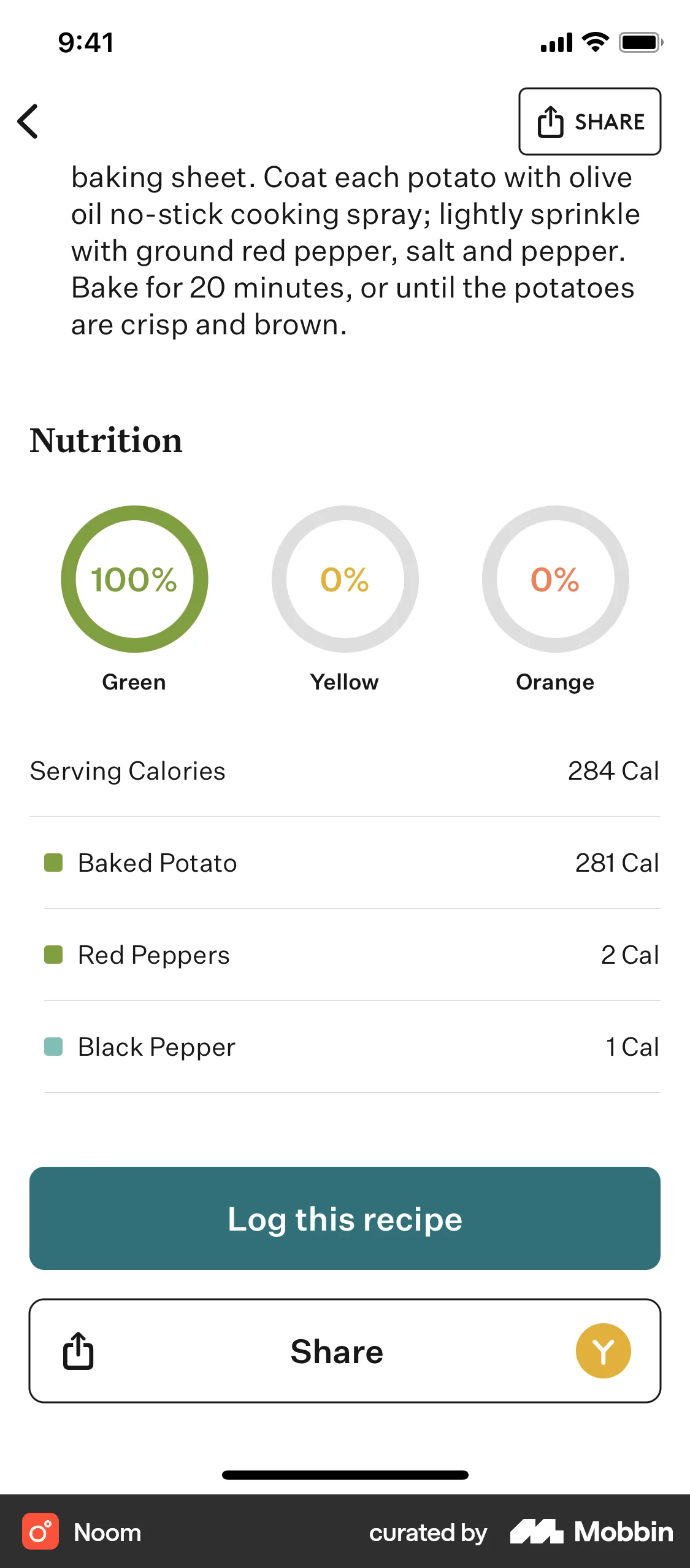Select the Orange nutrition ring showing 0%
This screenshot has height=1568, width=690.
(x=554, y=579)
